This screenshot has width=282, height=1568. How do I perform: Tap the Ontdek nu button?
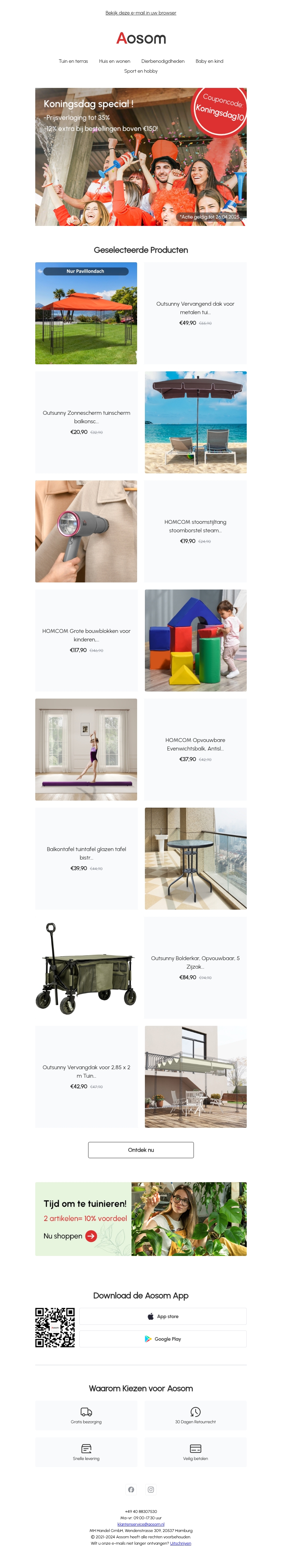[140, 1150]
